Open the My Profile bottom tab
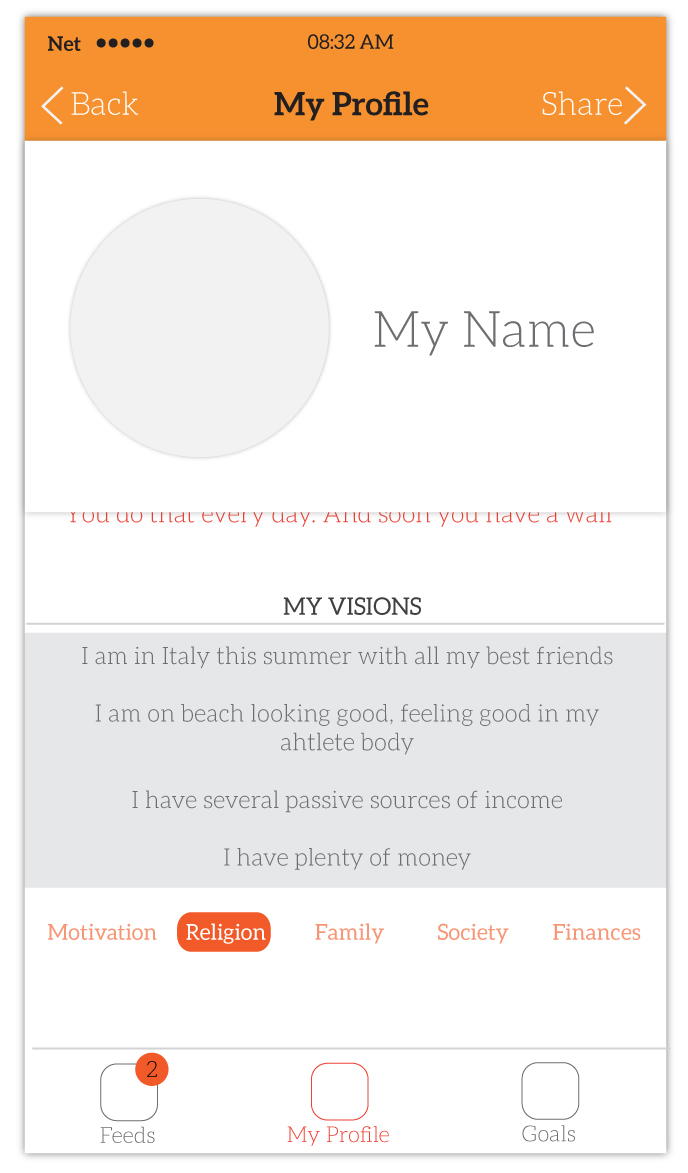Image resolution: width=688 pixels, height=1173 pixels. 339,1101
